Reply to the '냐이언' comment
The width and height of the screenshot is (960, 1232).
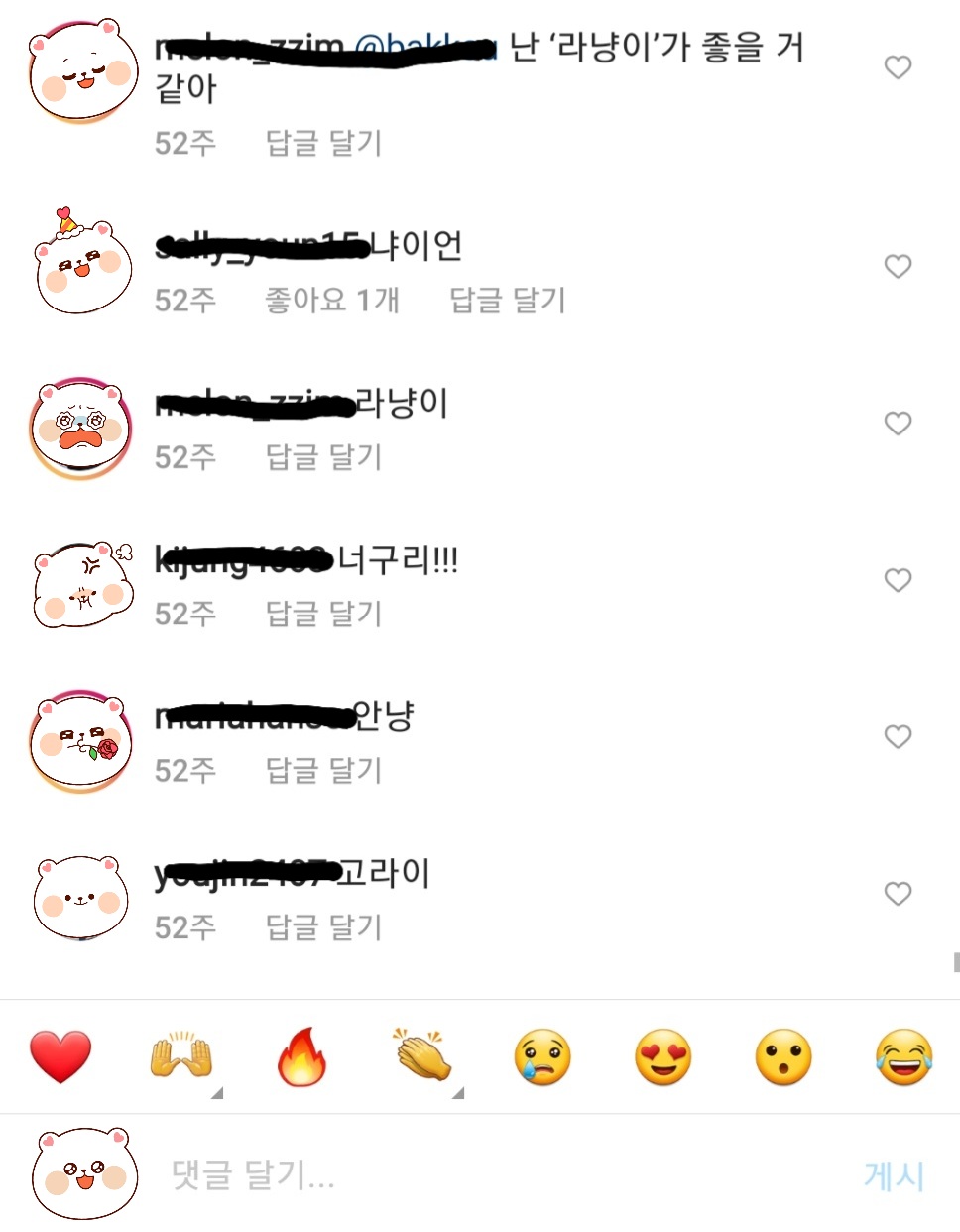[x=507, y=300]
